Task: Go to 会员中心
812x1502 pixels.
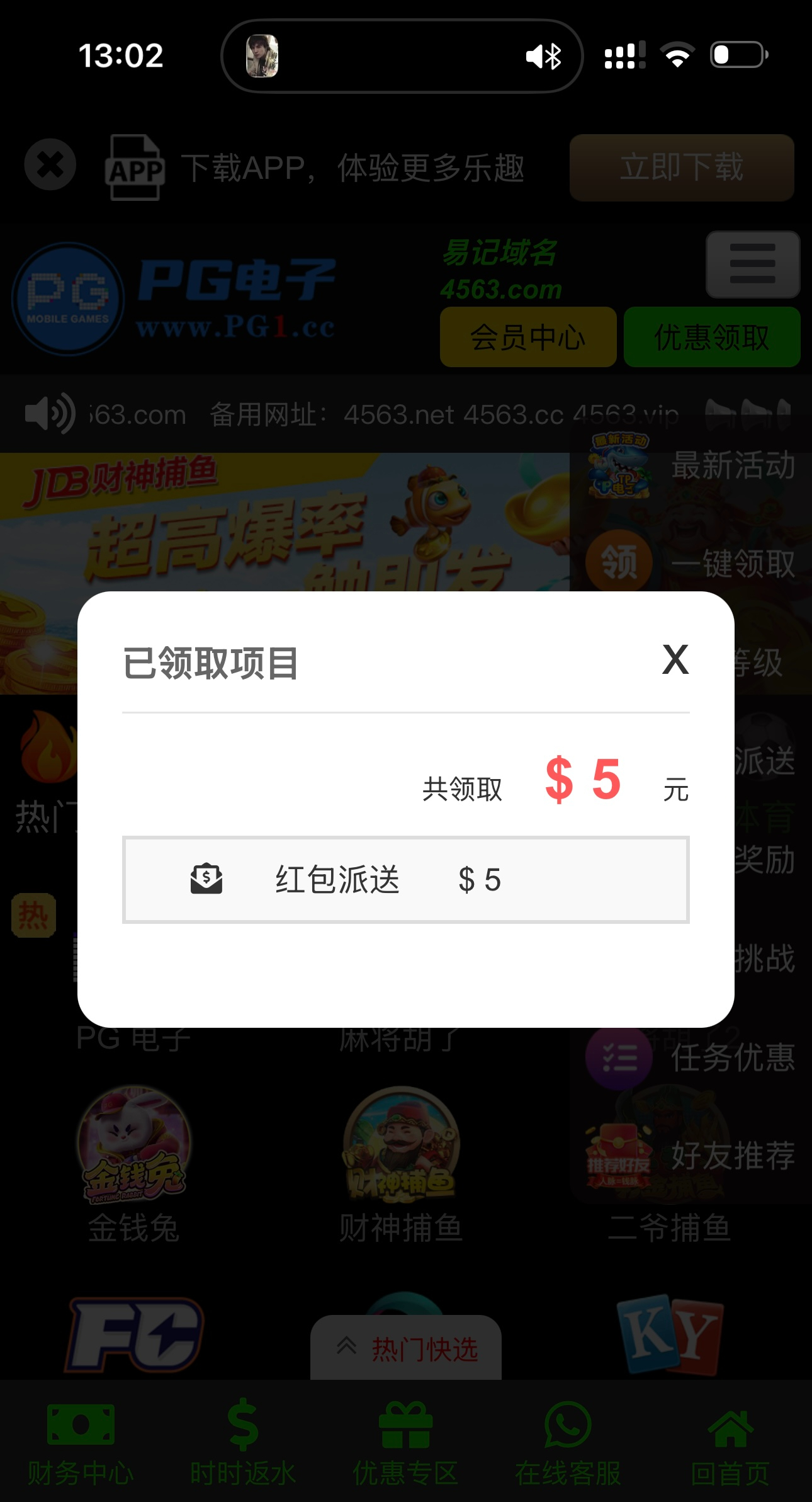Action: coord(527,337)
